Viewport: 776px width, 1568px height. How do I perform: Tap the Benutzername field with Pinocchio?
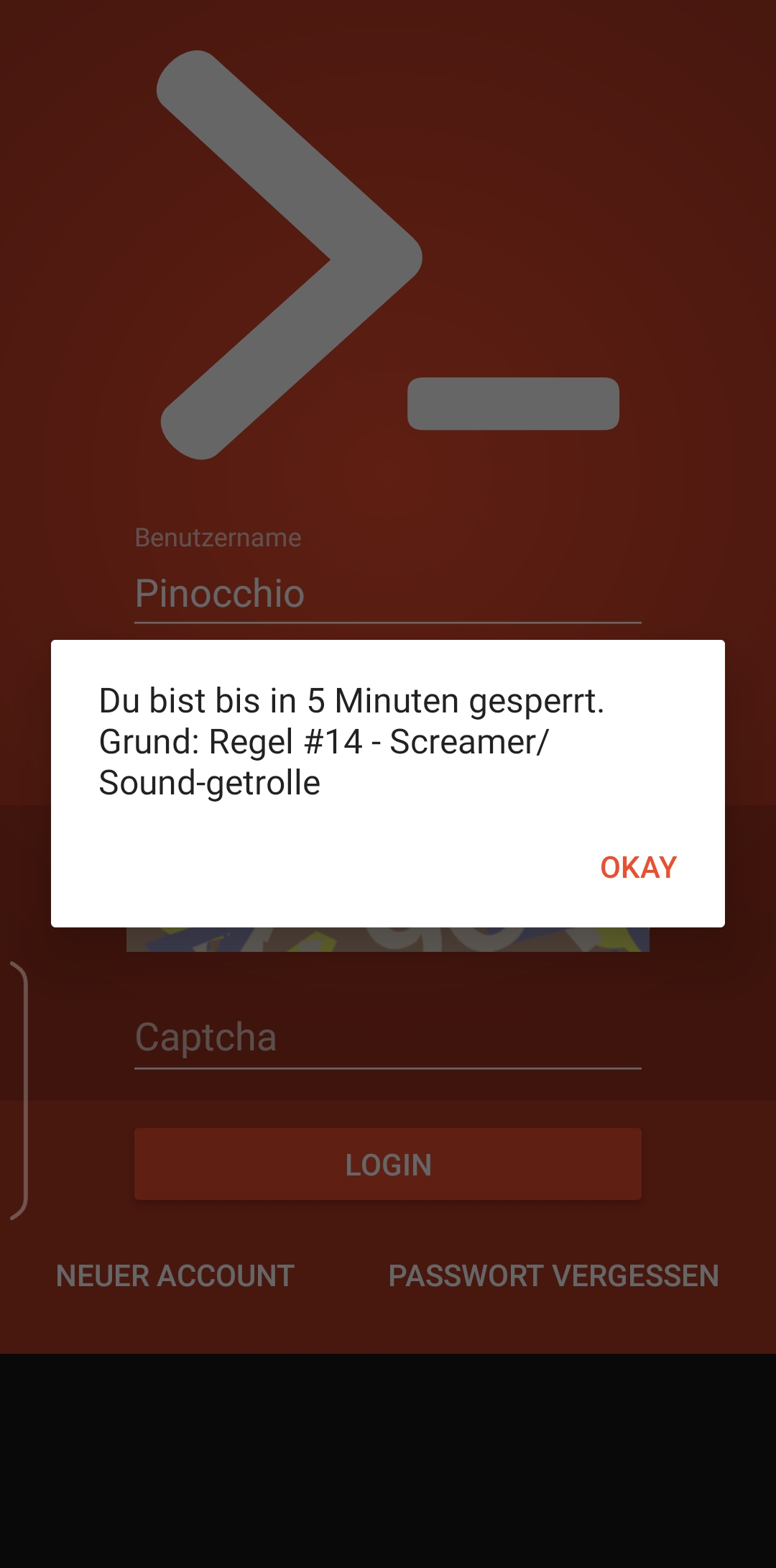(x=387, y=594)
